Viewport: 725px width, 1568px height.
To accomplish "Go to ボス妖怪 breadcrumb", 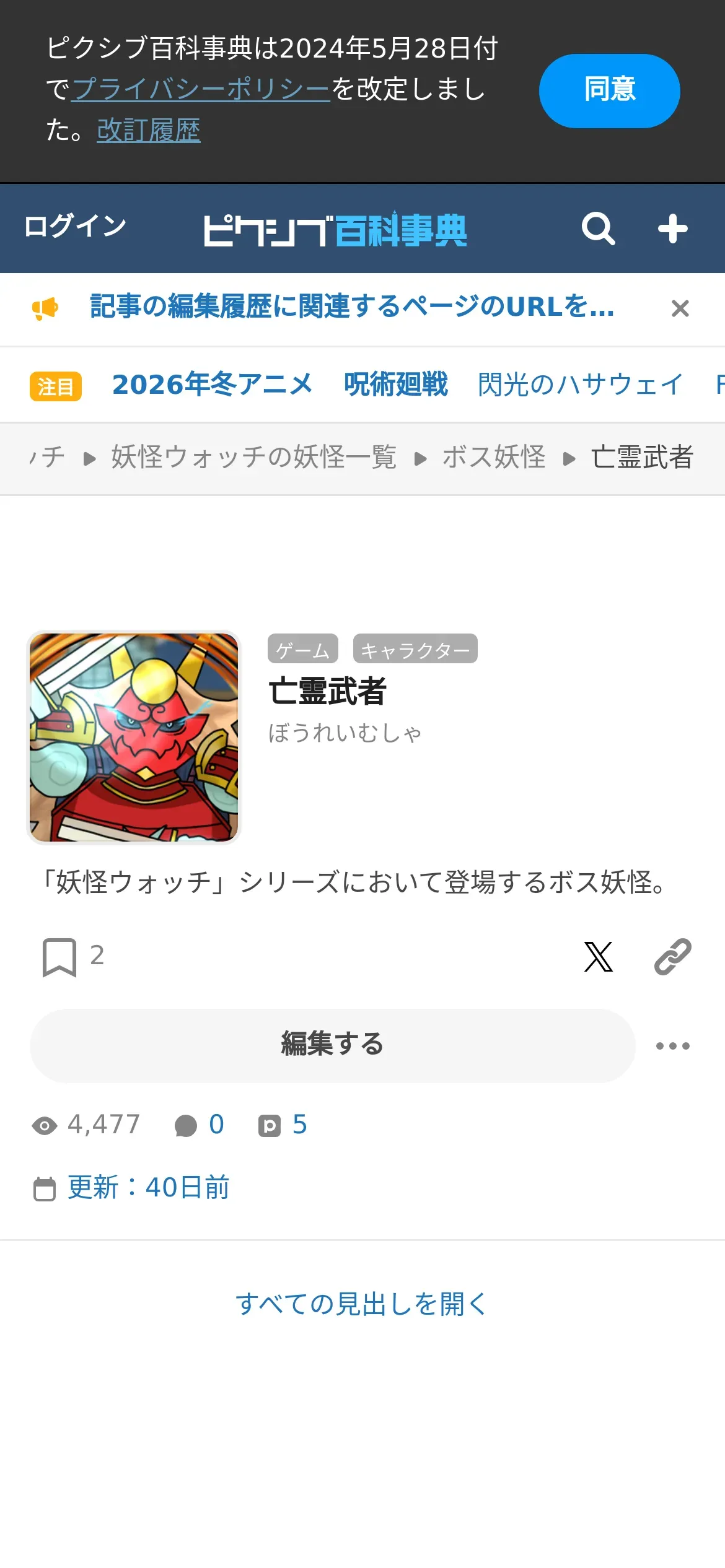I will [494, 458].
